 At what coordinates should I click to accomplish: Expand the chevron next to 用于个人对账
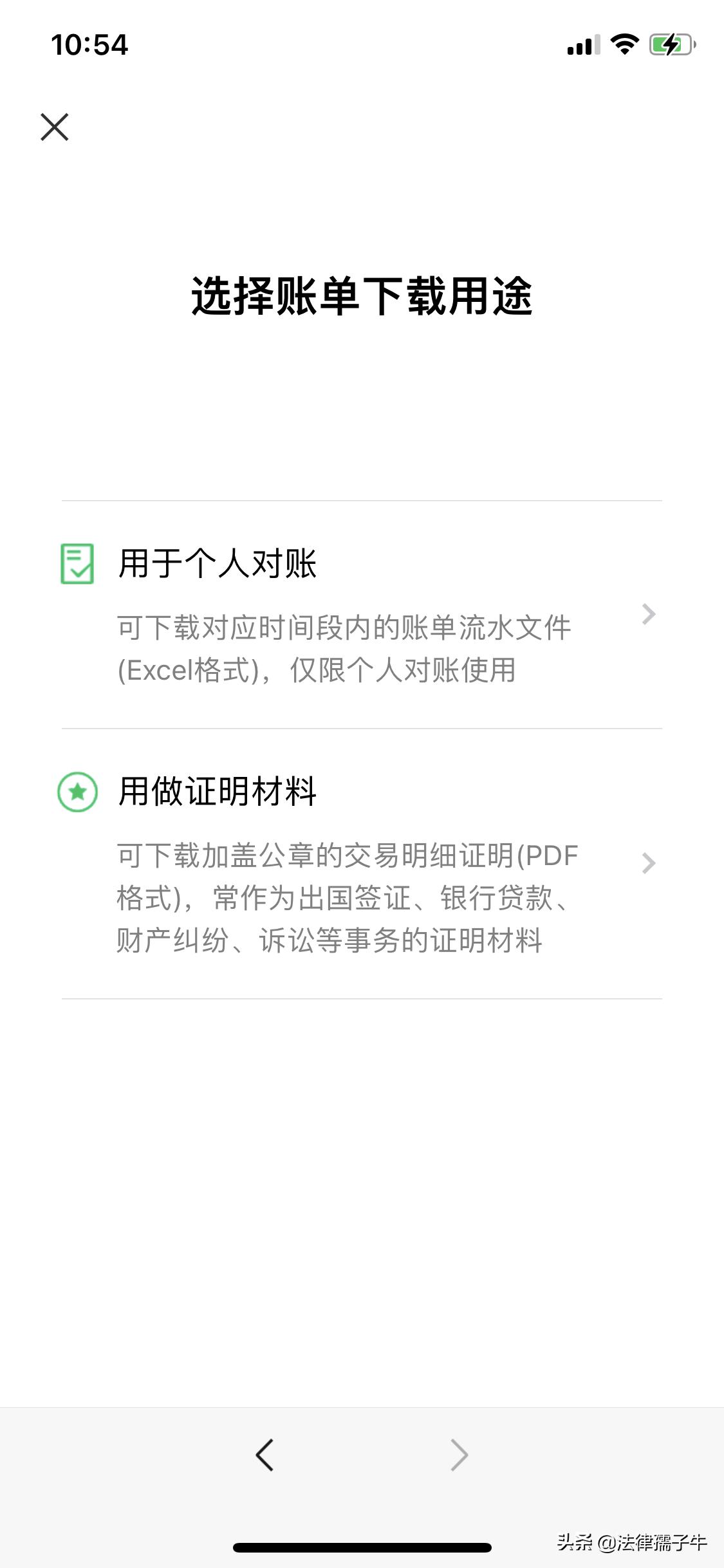[648, 615]
